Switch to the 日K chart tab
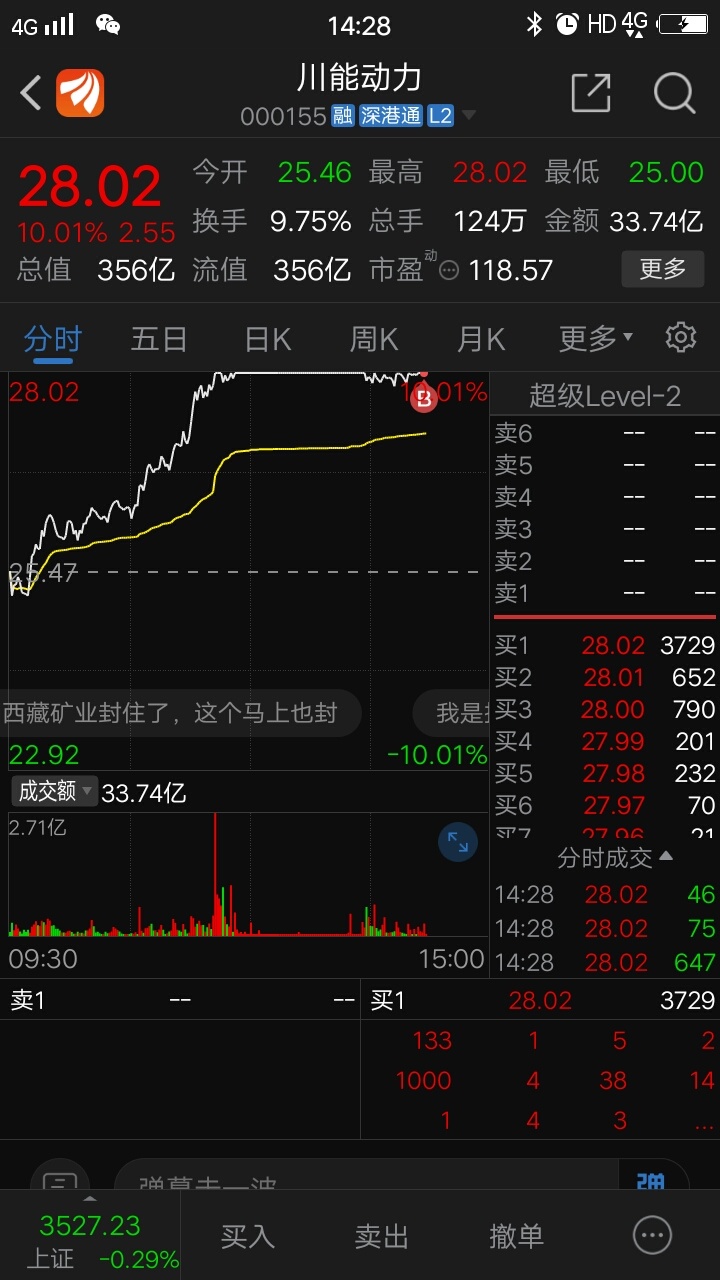720x1280 pixels. coord(267,339)
